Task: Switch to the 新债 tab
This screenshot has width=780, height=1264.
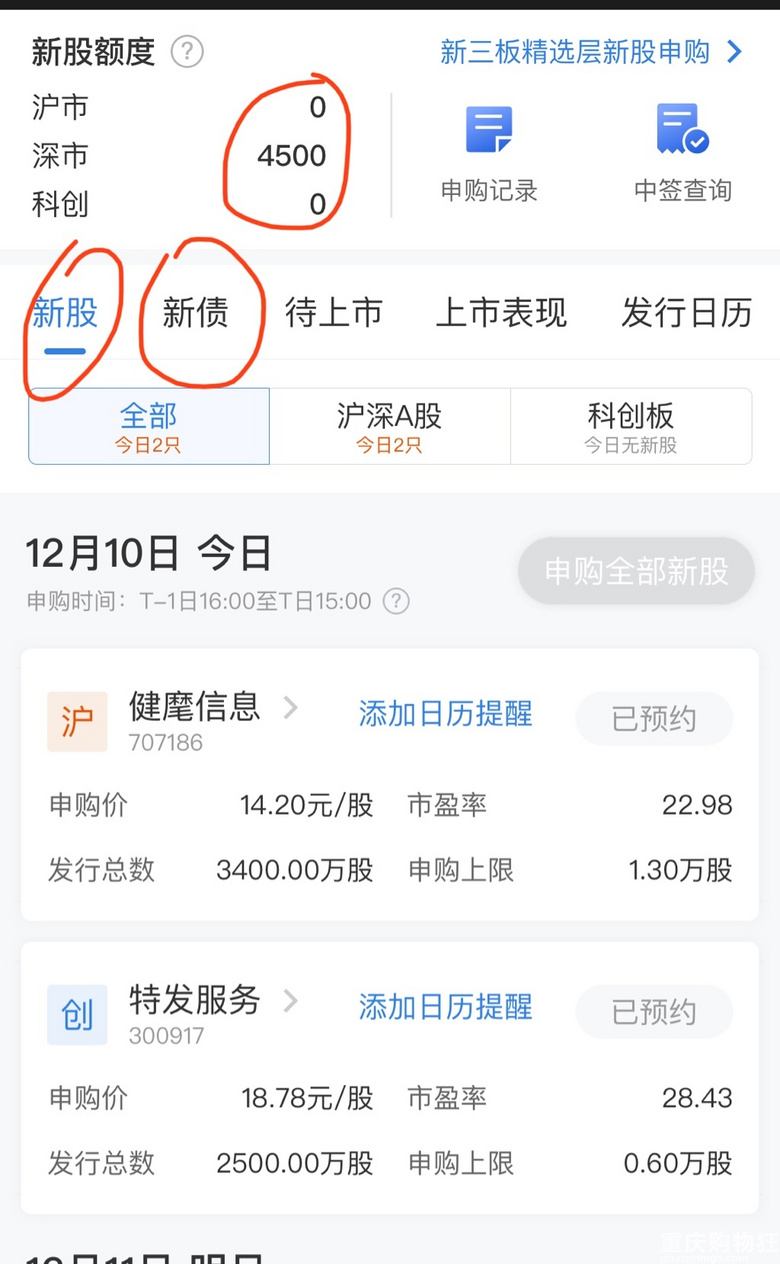Action: coord(195,313)
